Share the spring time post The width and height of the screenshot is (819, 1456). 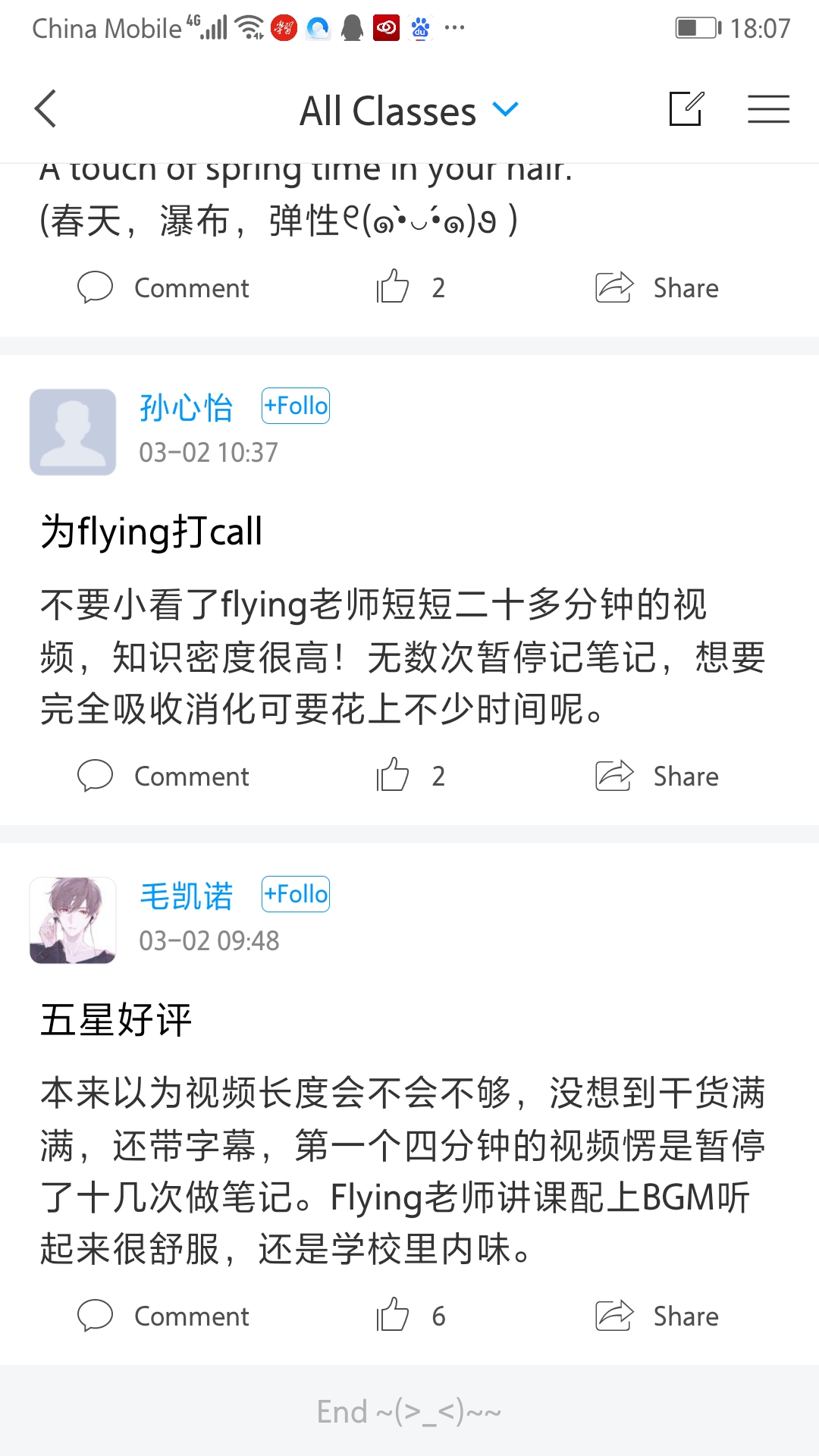[657, 288]
